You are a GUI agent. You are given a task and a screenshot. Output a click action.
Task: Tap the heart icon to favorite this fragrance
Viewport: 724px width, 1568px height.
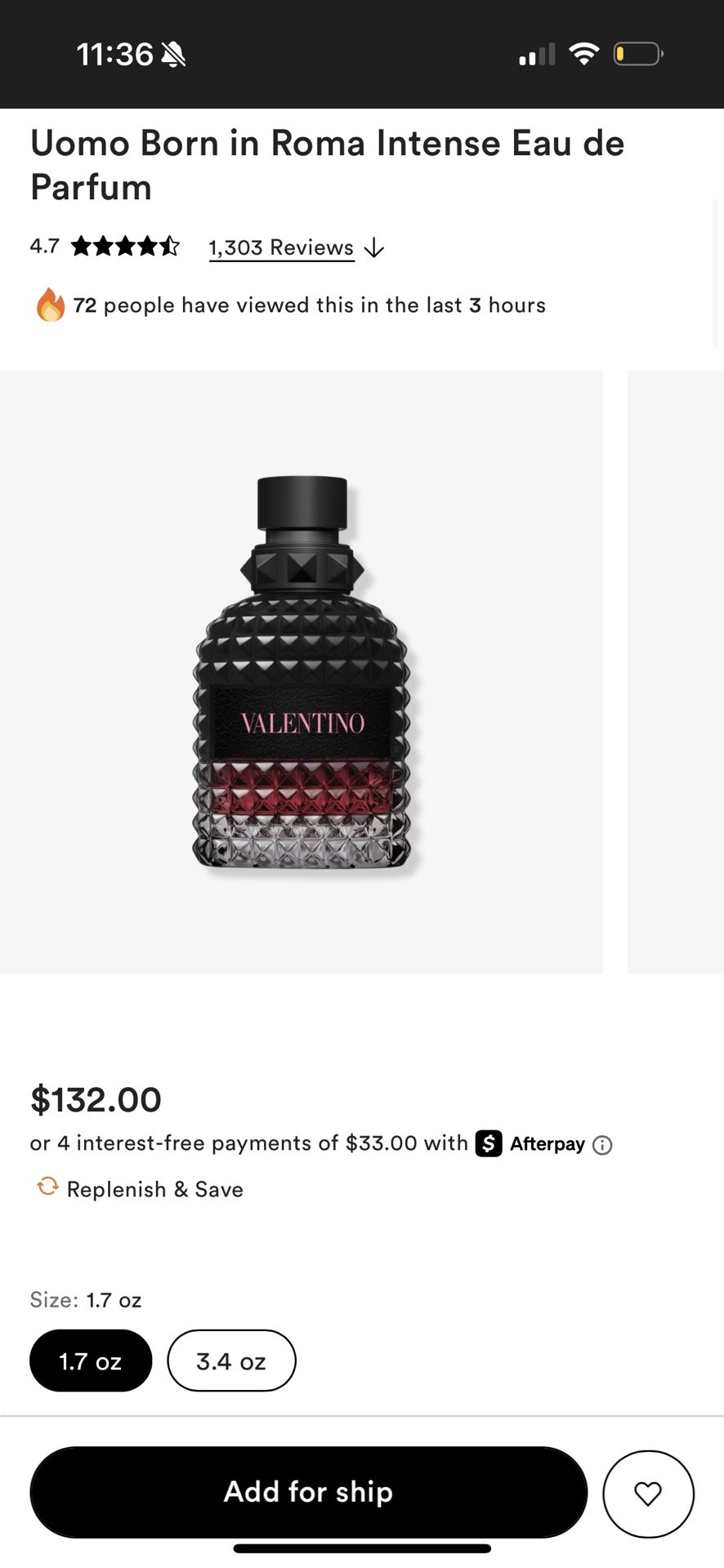[648, 1493]
